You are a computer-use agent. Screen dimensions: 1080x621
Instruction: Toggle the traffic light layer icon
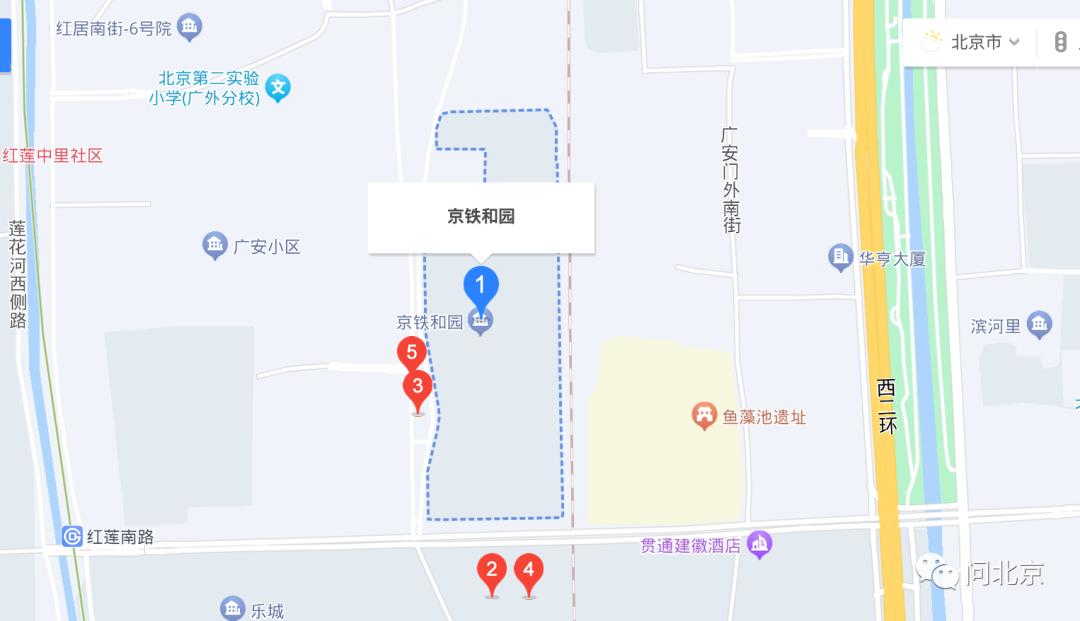click(x=1060, y=42)
